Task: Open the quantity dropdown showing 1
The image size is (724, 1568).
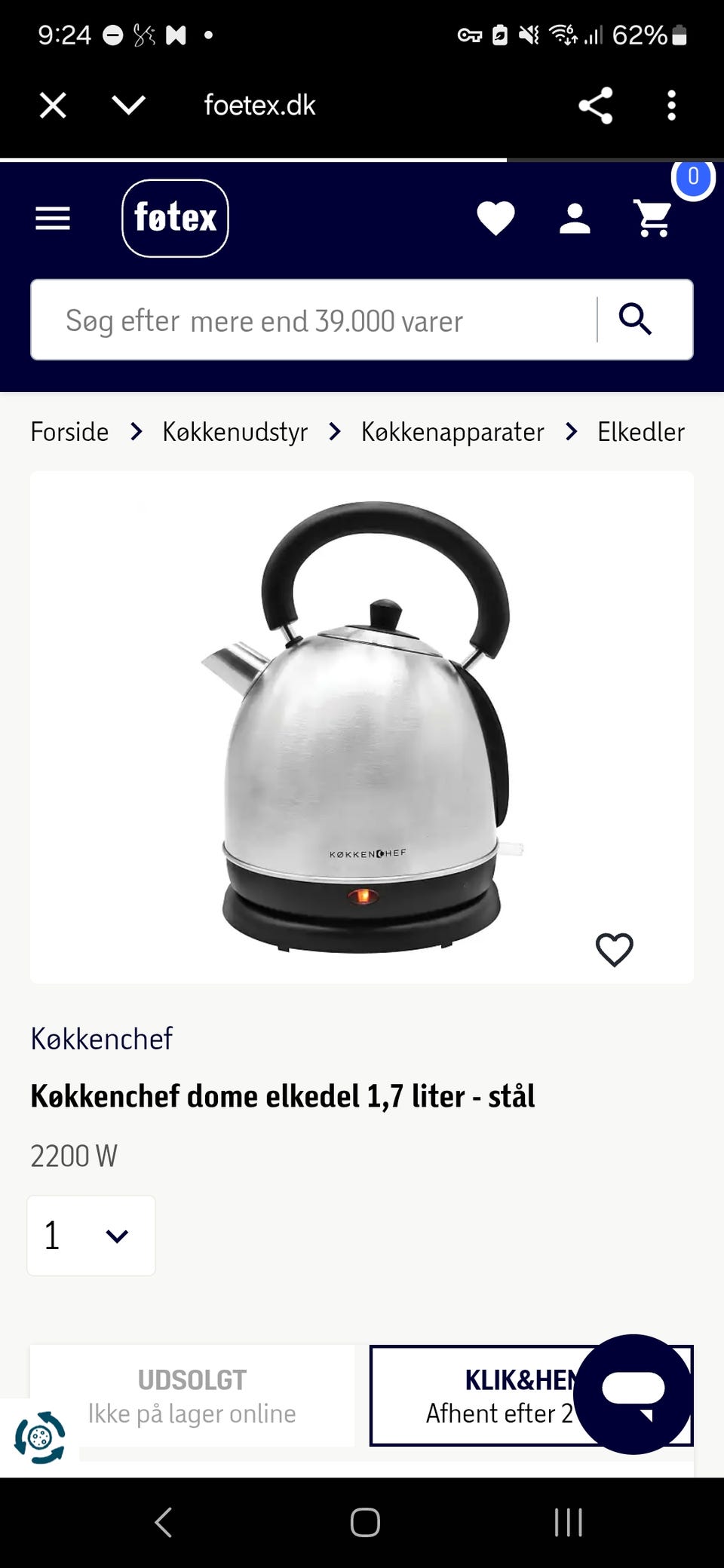Action: point(90,1235)
